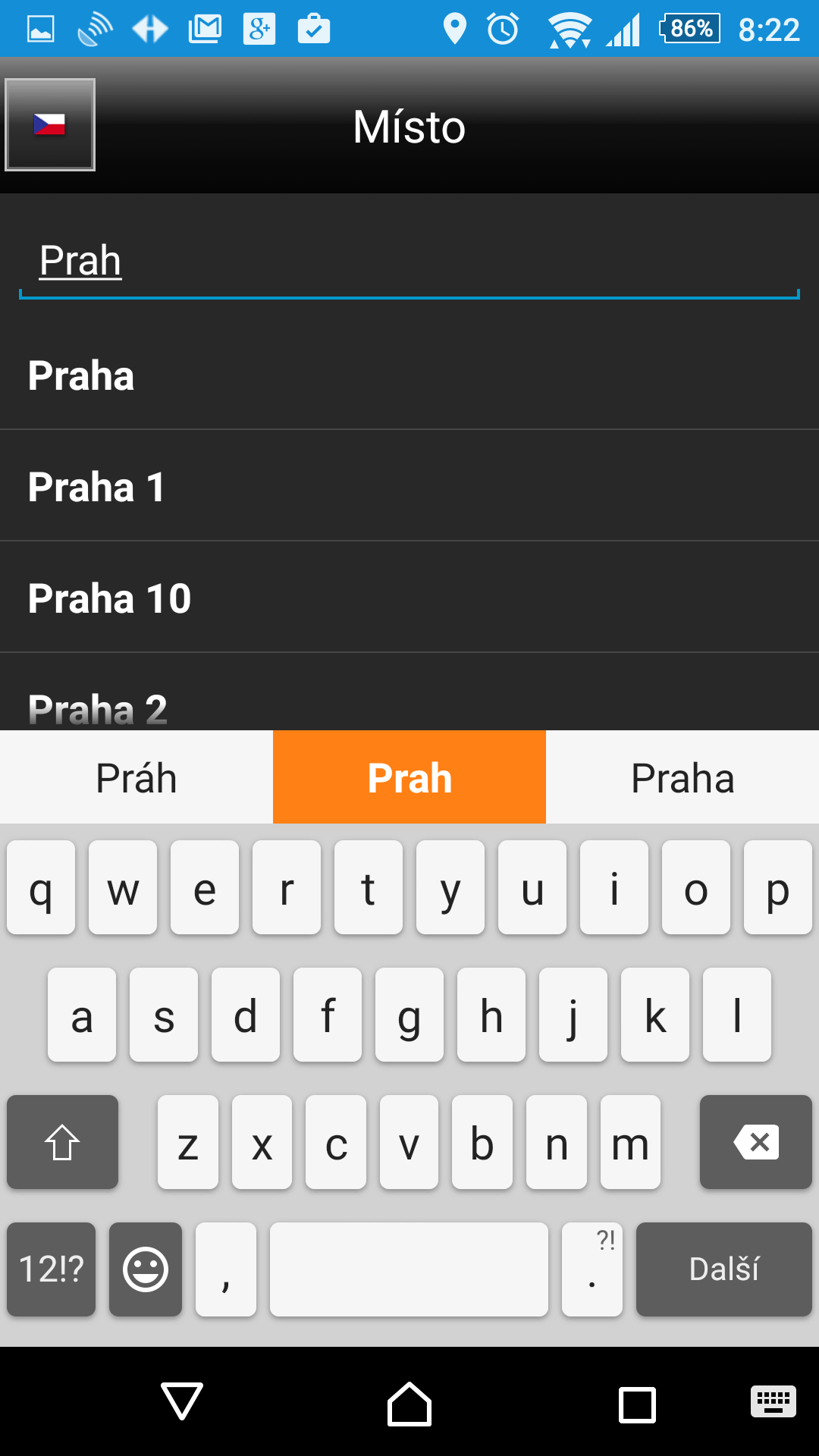Open the Praha 2 result
This screenshot has height=1456, width=819.
click(x=409, y=692)
